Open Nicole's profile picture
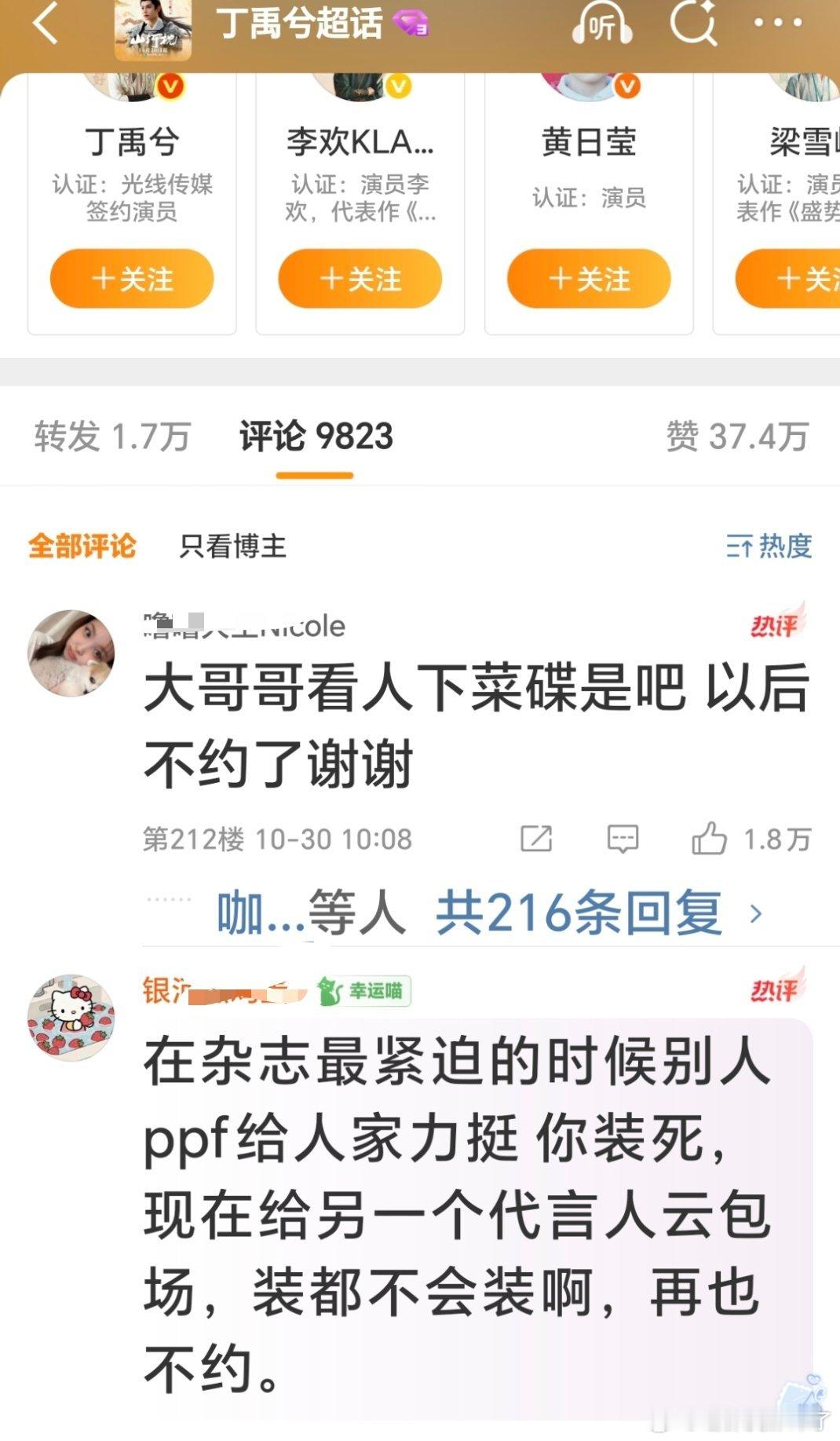Image resolution: width=840 pixels, height=1441 pixels. pyautogui.click(x=70, y=652)
